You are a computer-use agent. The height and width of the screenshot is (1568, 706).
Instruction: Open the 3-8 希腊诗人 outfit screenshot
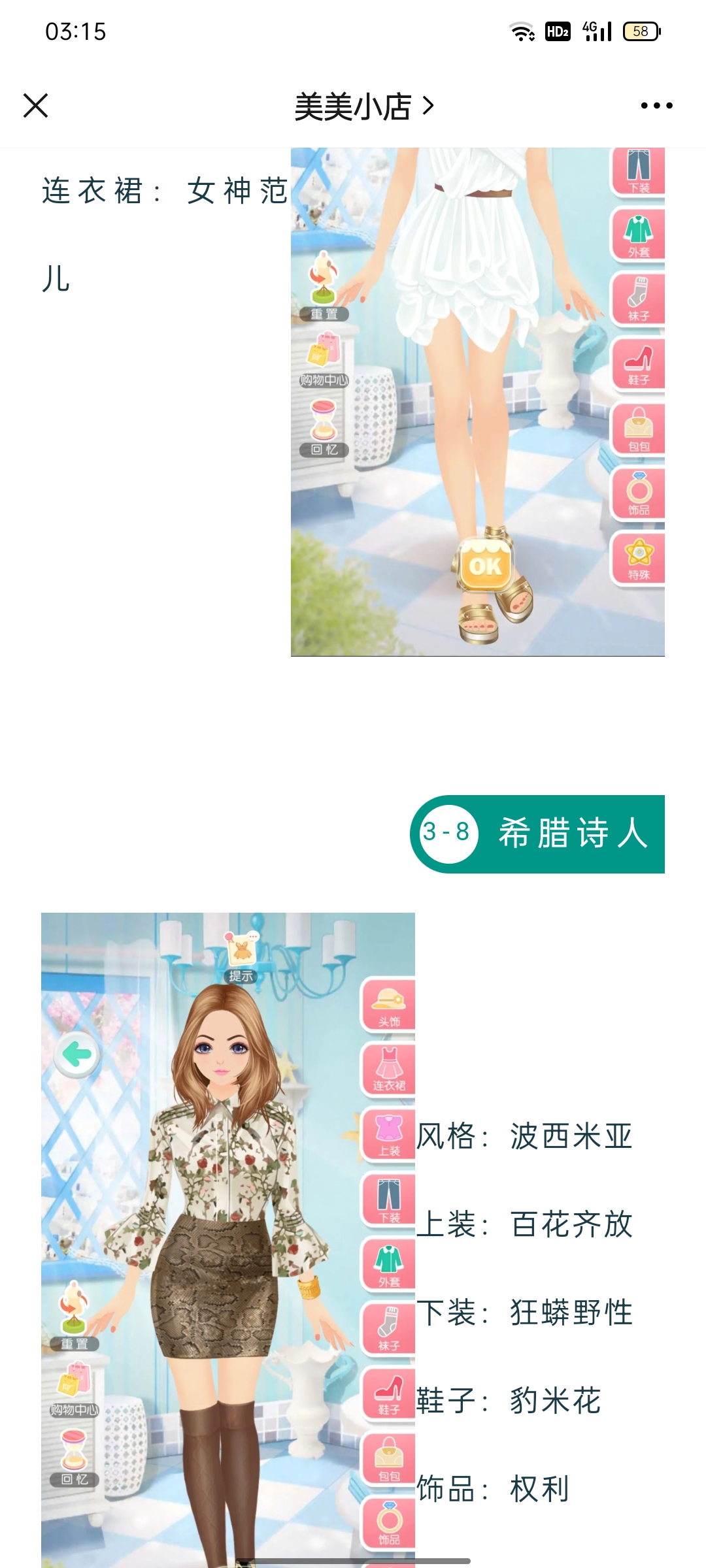[x=227, y=1239]
